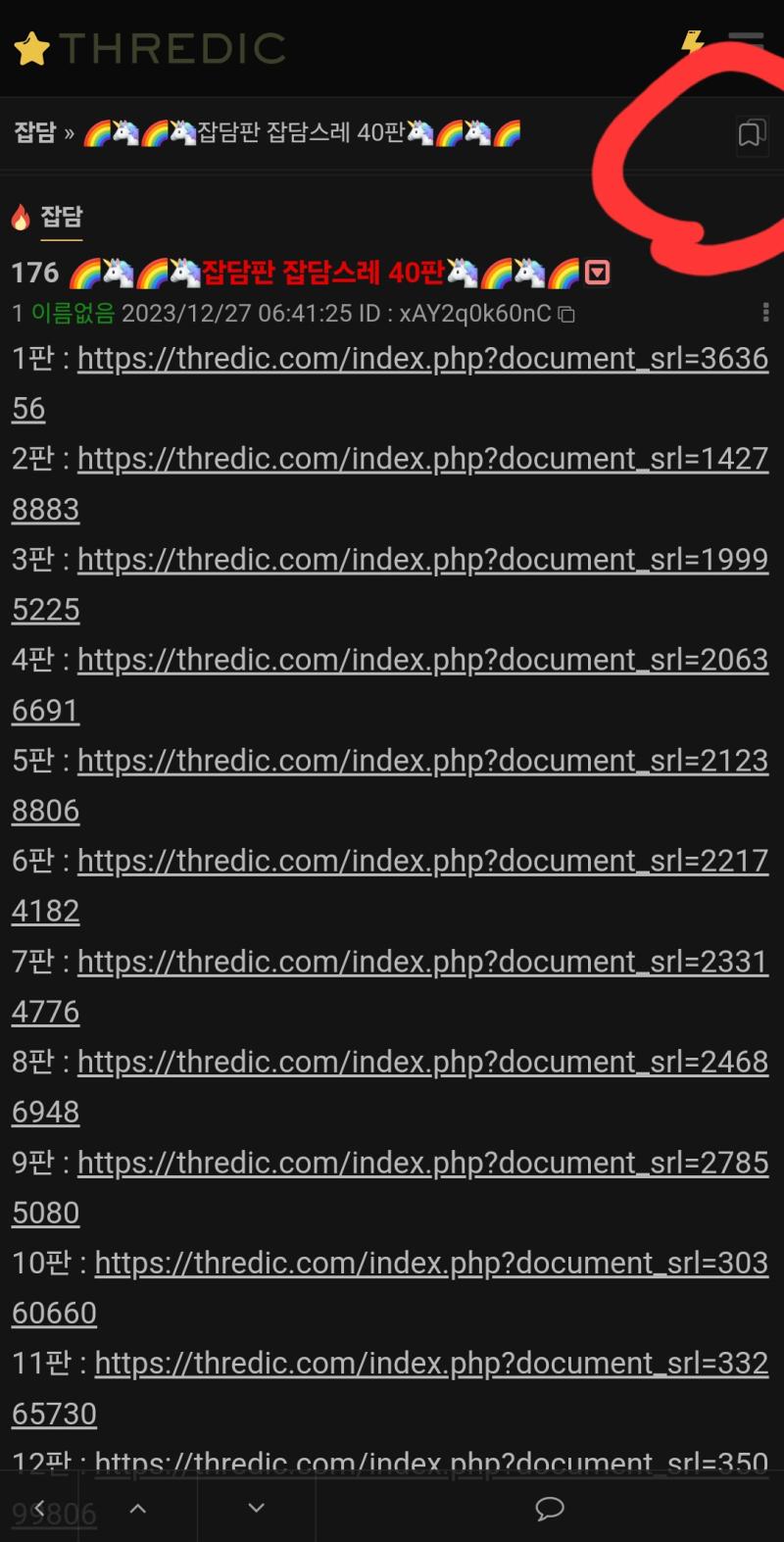Screen dimensions: 784x1542
Task: Open the 3판 thread link
Action: [x=390, y=584]
